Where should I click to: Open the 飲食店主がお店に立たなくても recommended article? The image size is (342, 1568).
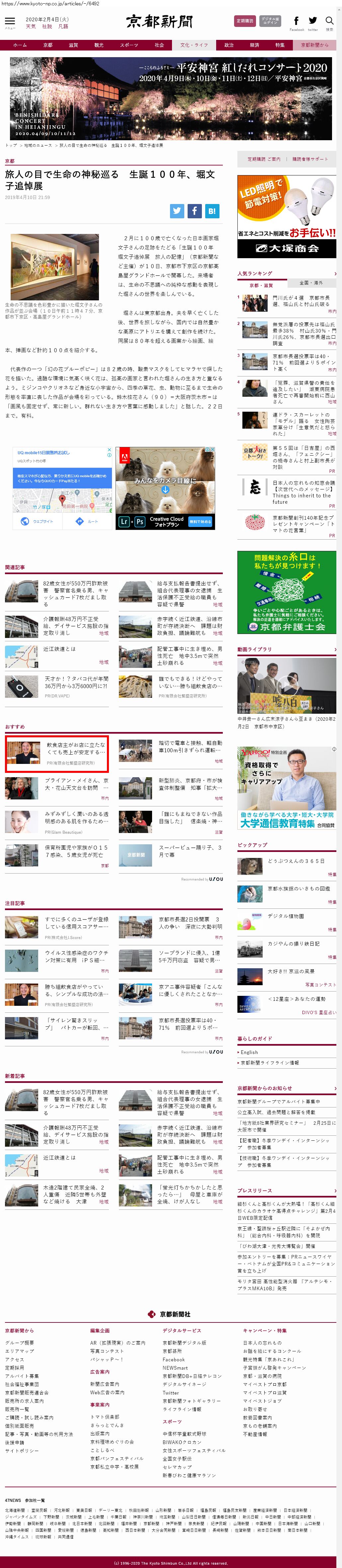(76, 749)
